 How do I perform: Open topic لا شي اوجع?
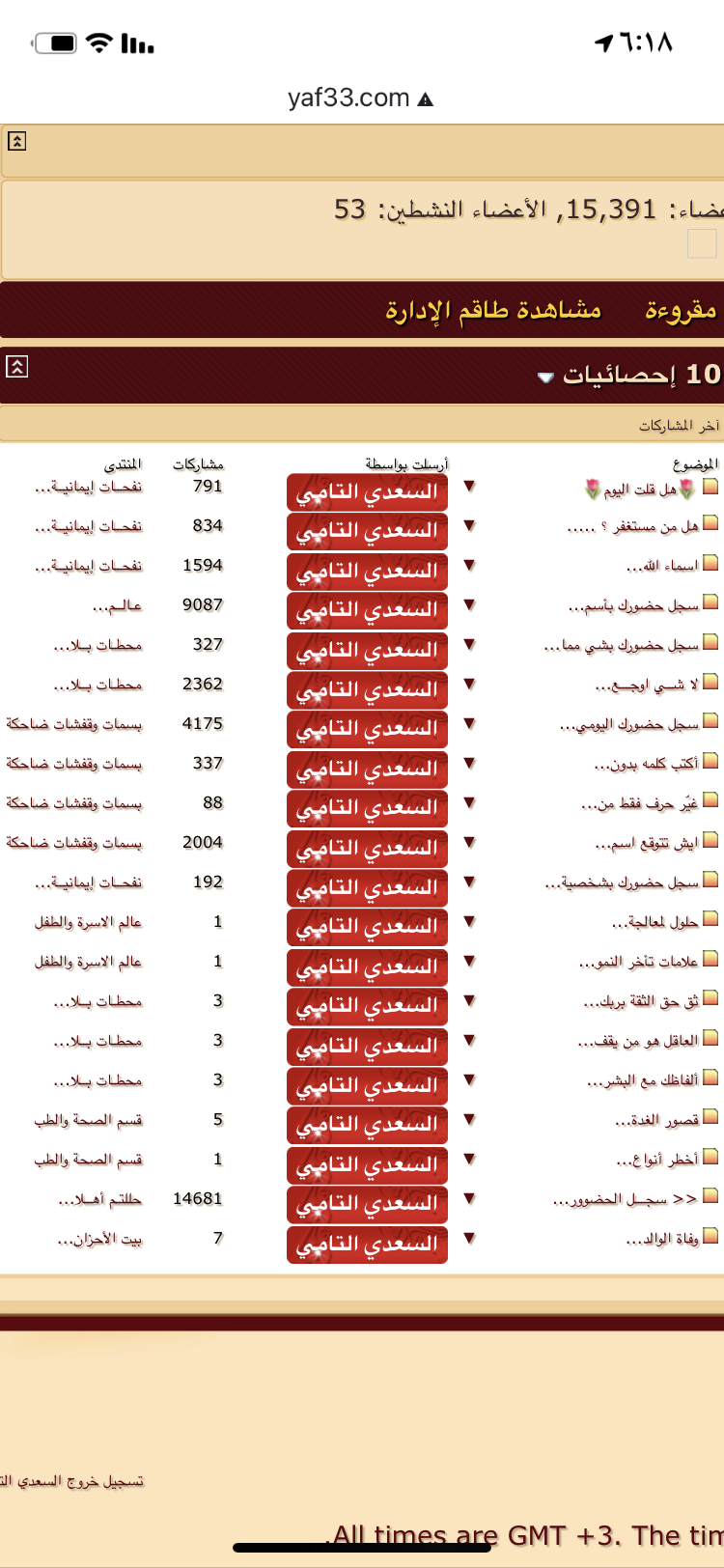coord(647,686)
